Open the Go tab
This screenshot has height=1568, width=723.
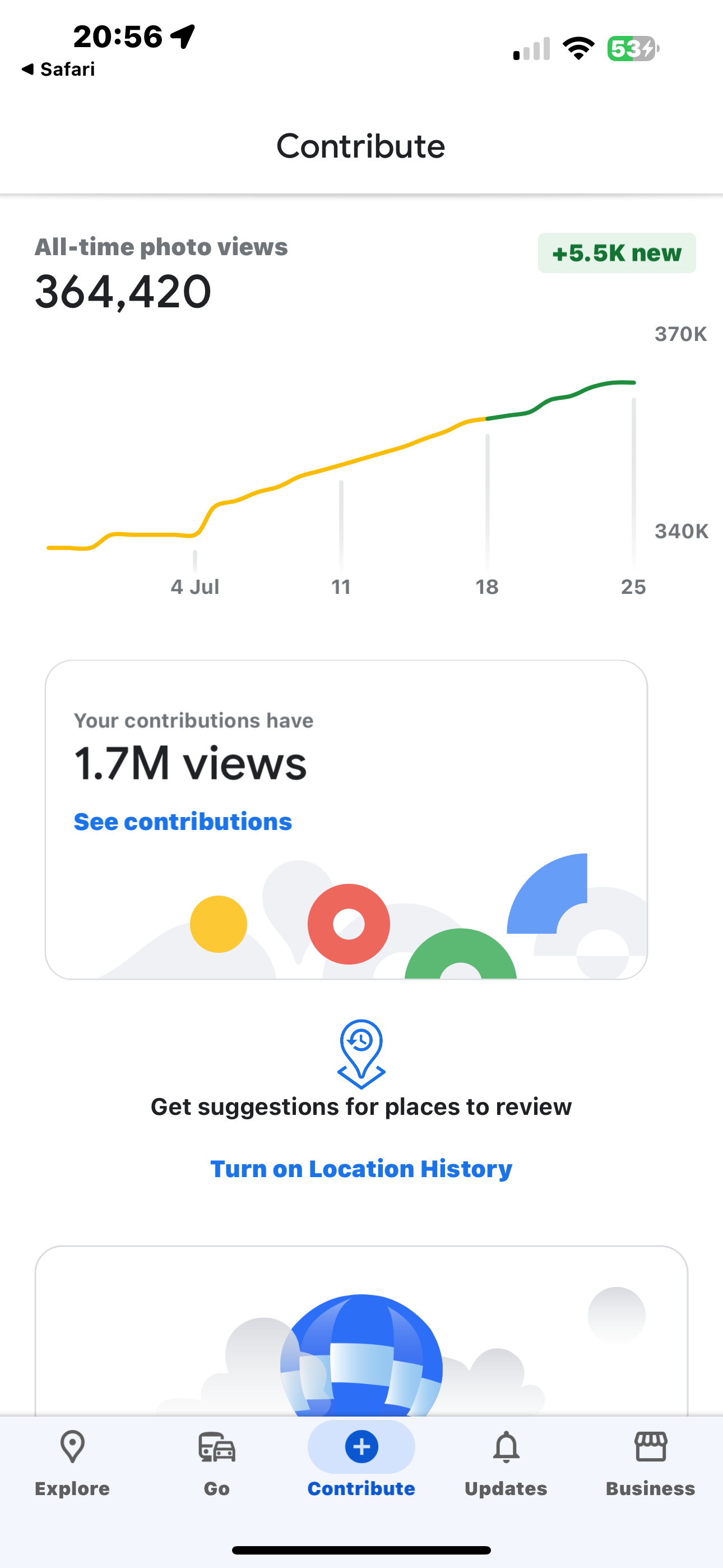[x=217, y=1464]
